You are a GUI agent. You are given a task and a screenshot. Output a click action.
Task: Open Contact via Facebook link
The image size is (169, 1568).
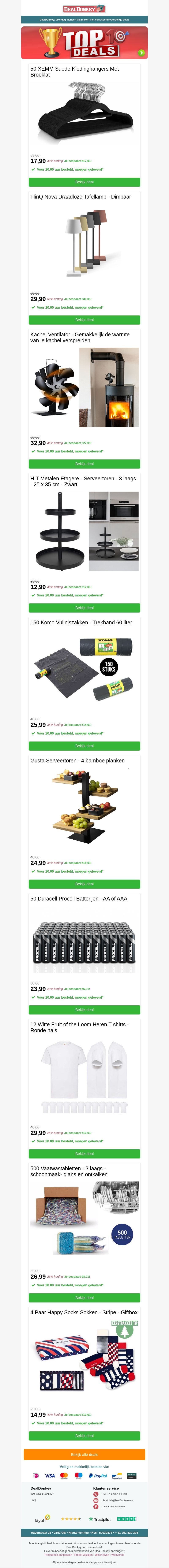[x=114, y=1506]
